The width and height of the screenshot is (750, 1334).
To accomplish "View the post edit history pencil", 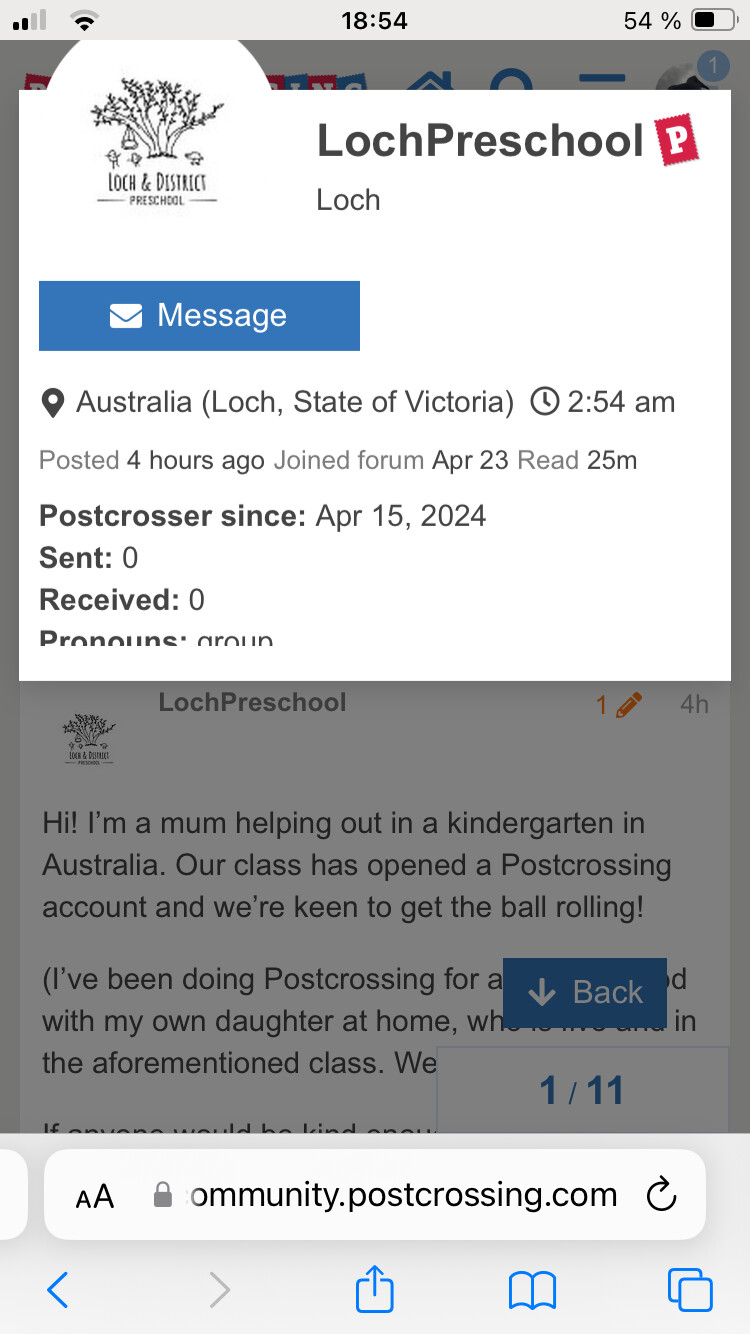I will [619, 705].
